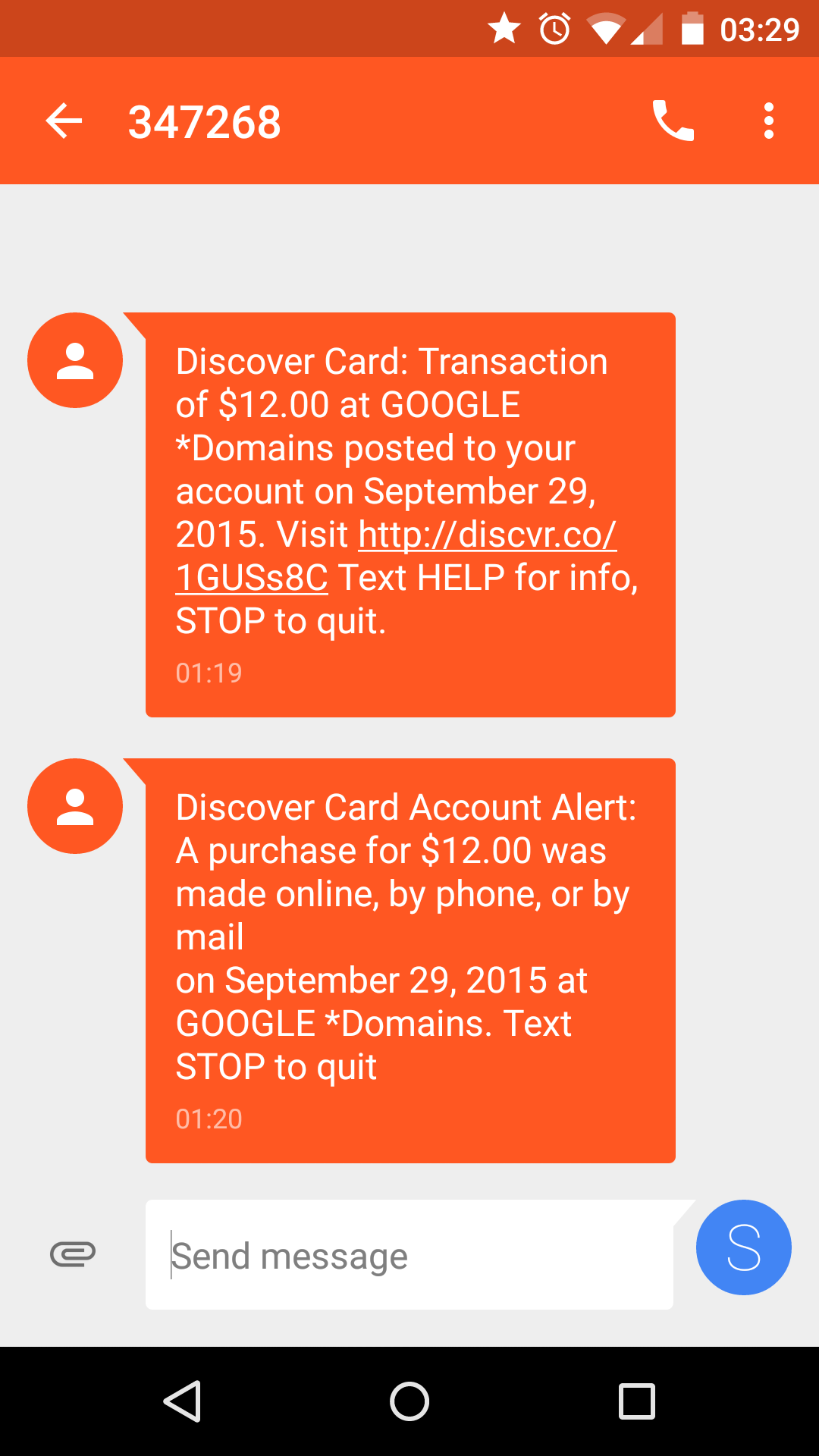This screenshot has width=819, height=1456.
Task: Tap the blue send button
Action: (x=743, y=1247)
